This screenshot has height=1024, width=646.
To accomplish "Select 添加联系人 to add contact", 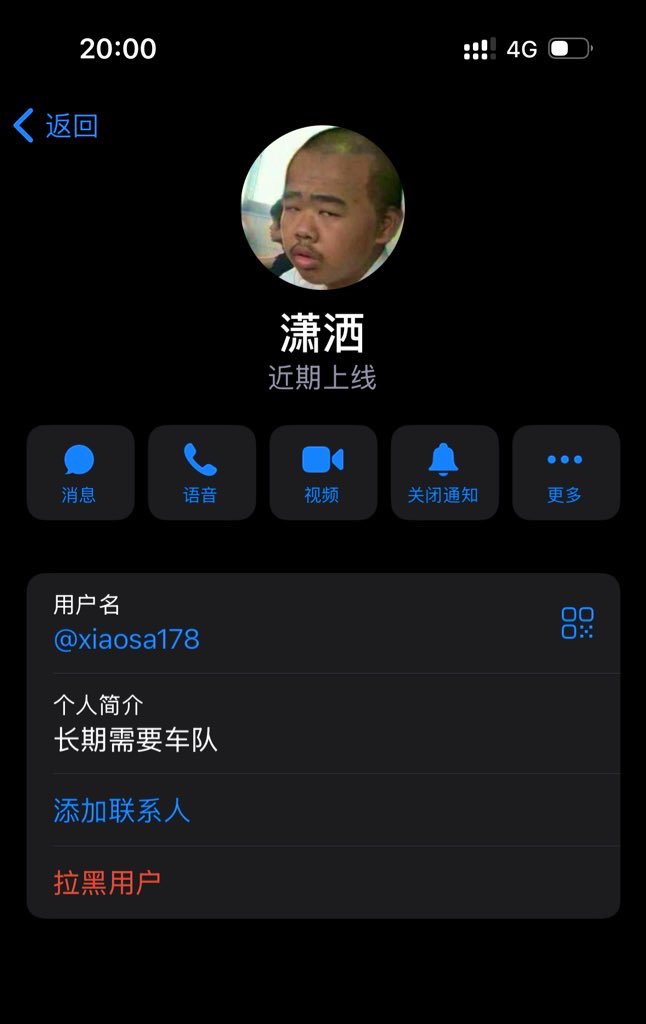I will point(122,810).
